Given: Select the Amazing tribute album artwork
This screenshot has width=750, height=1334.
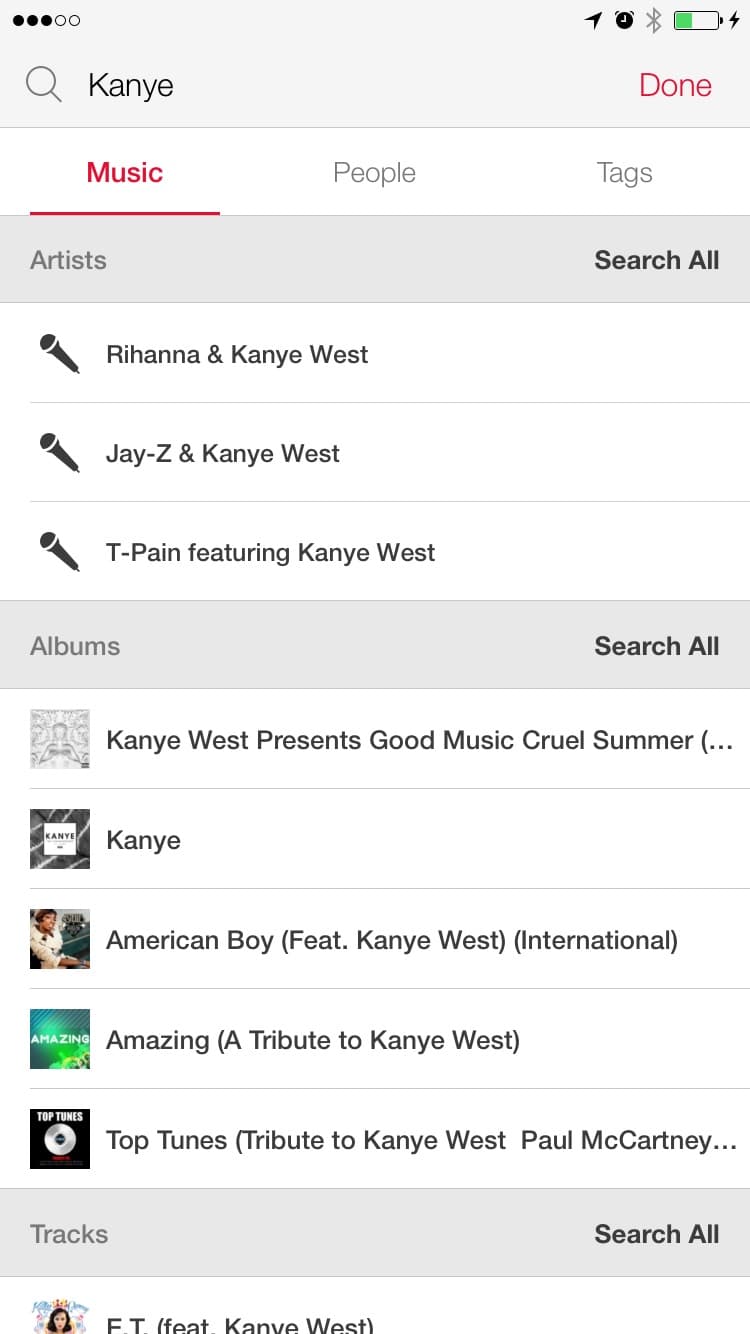Looking at the screenshot, I should 59,1039.
